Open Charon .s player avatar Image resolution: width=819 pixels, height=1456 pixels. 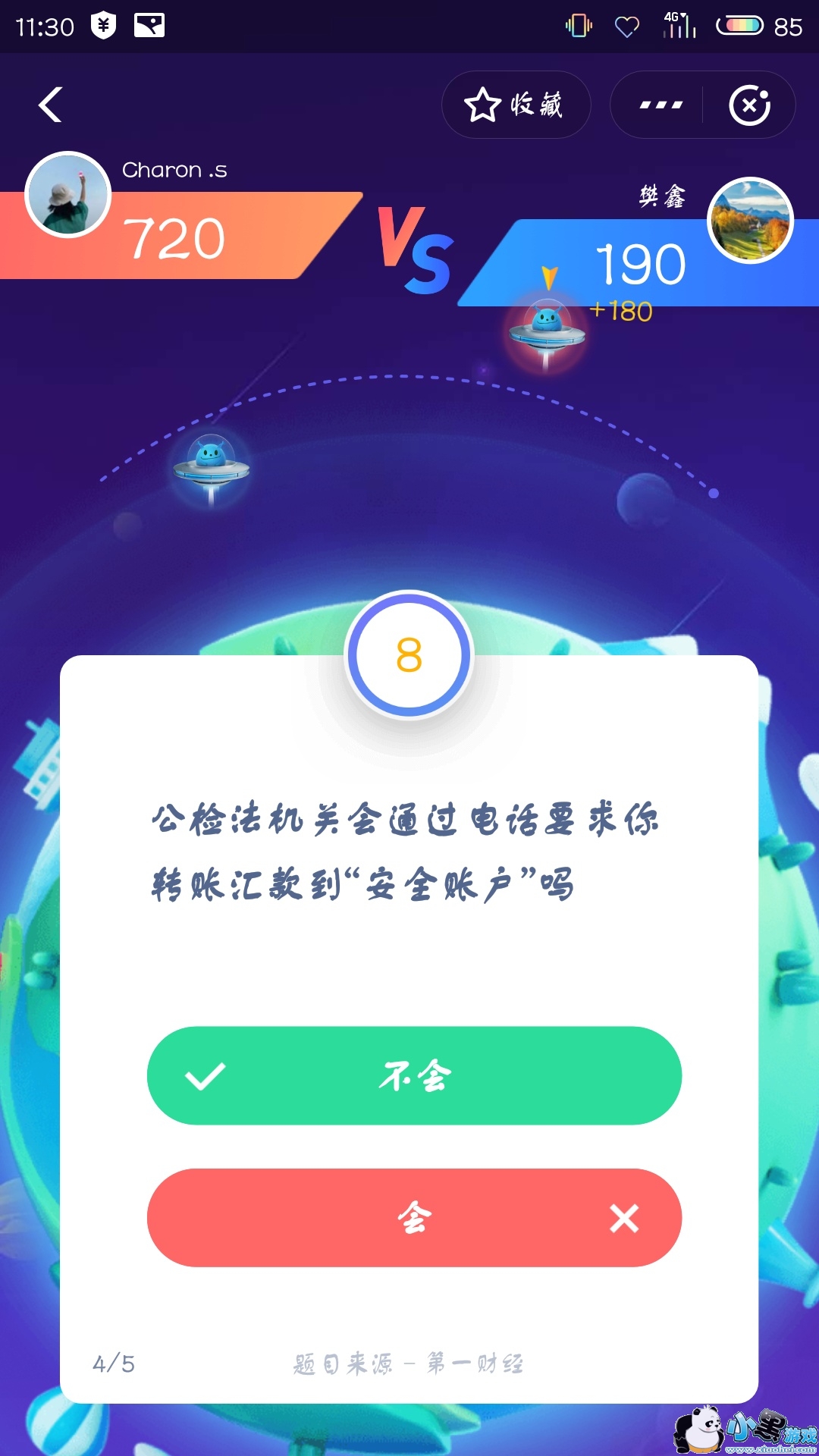coord(68,196)
